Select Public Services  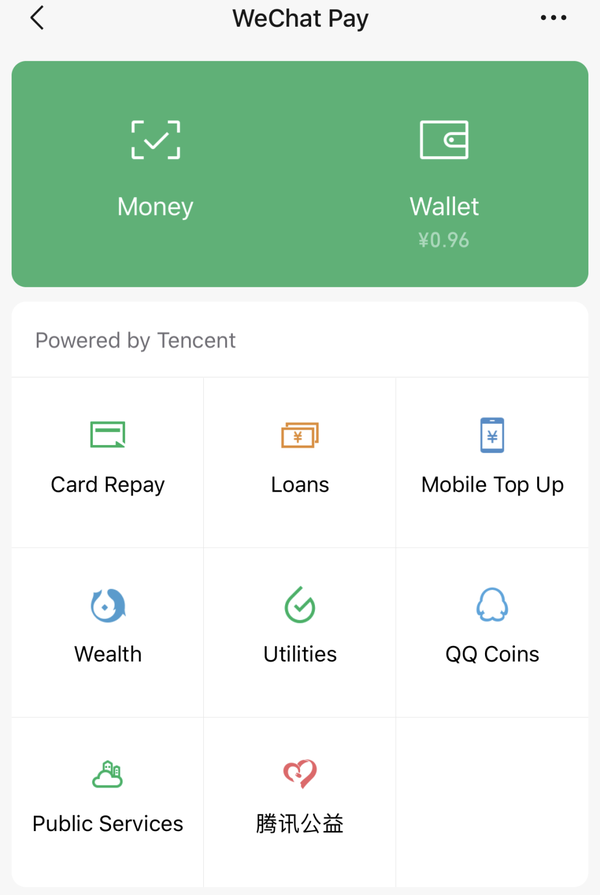click(108, 799)
